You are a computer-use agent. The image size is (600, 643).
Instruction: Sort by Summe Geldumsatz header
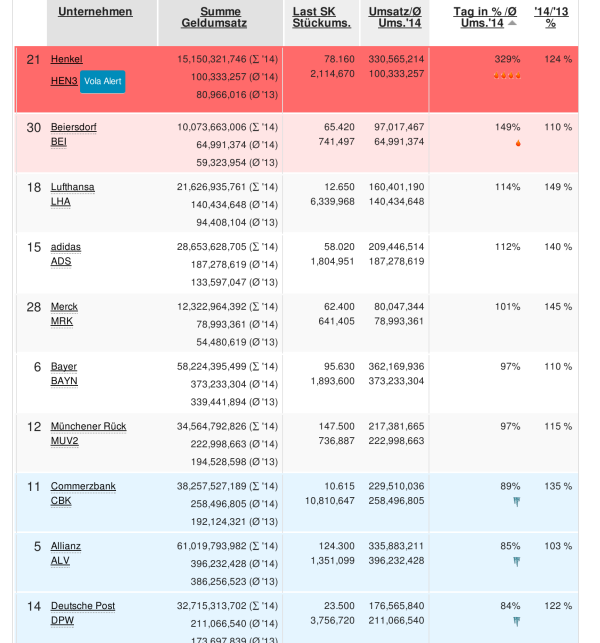point(214,17)
